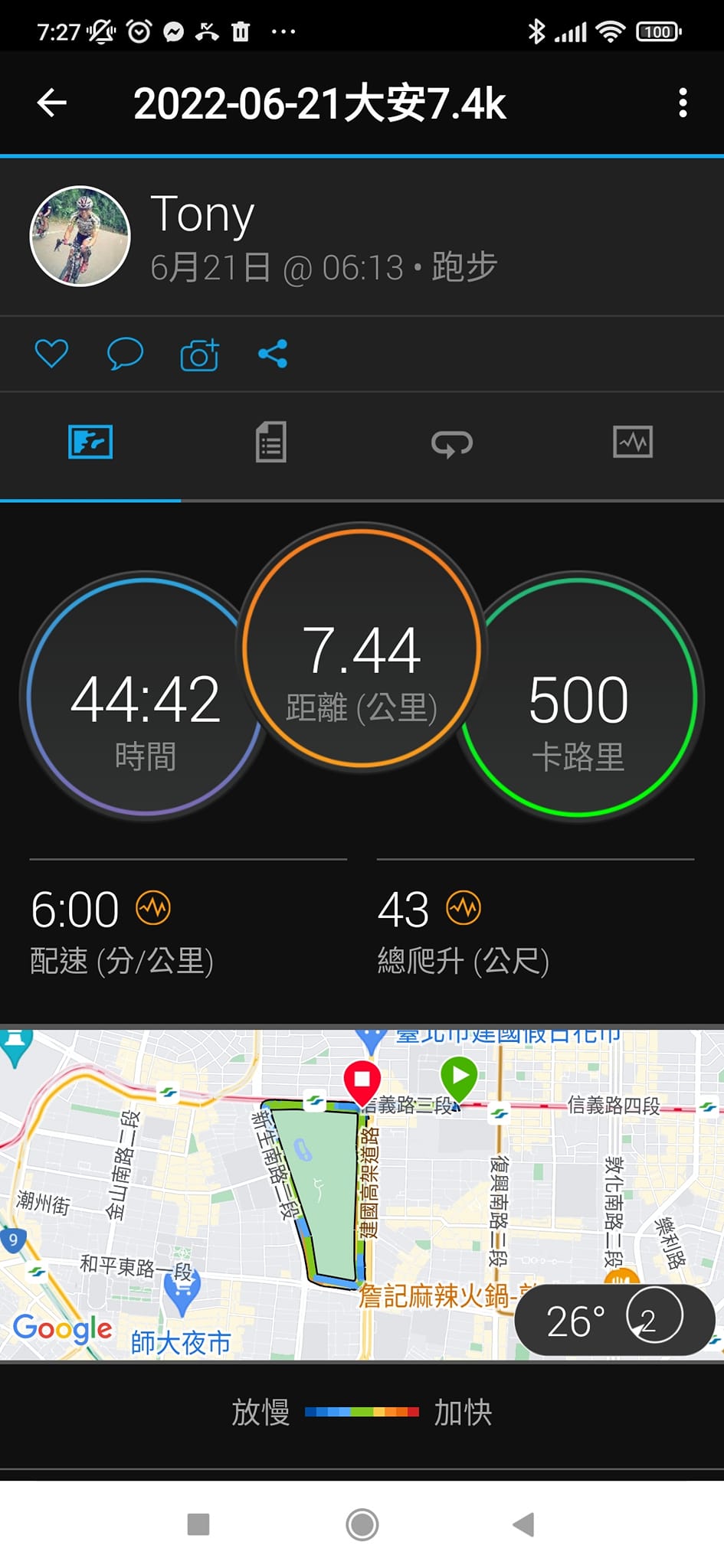Switch to the laps tab

pos(452,443)
